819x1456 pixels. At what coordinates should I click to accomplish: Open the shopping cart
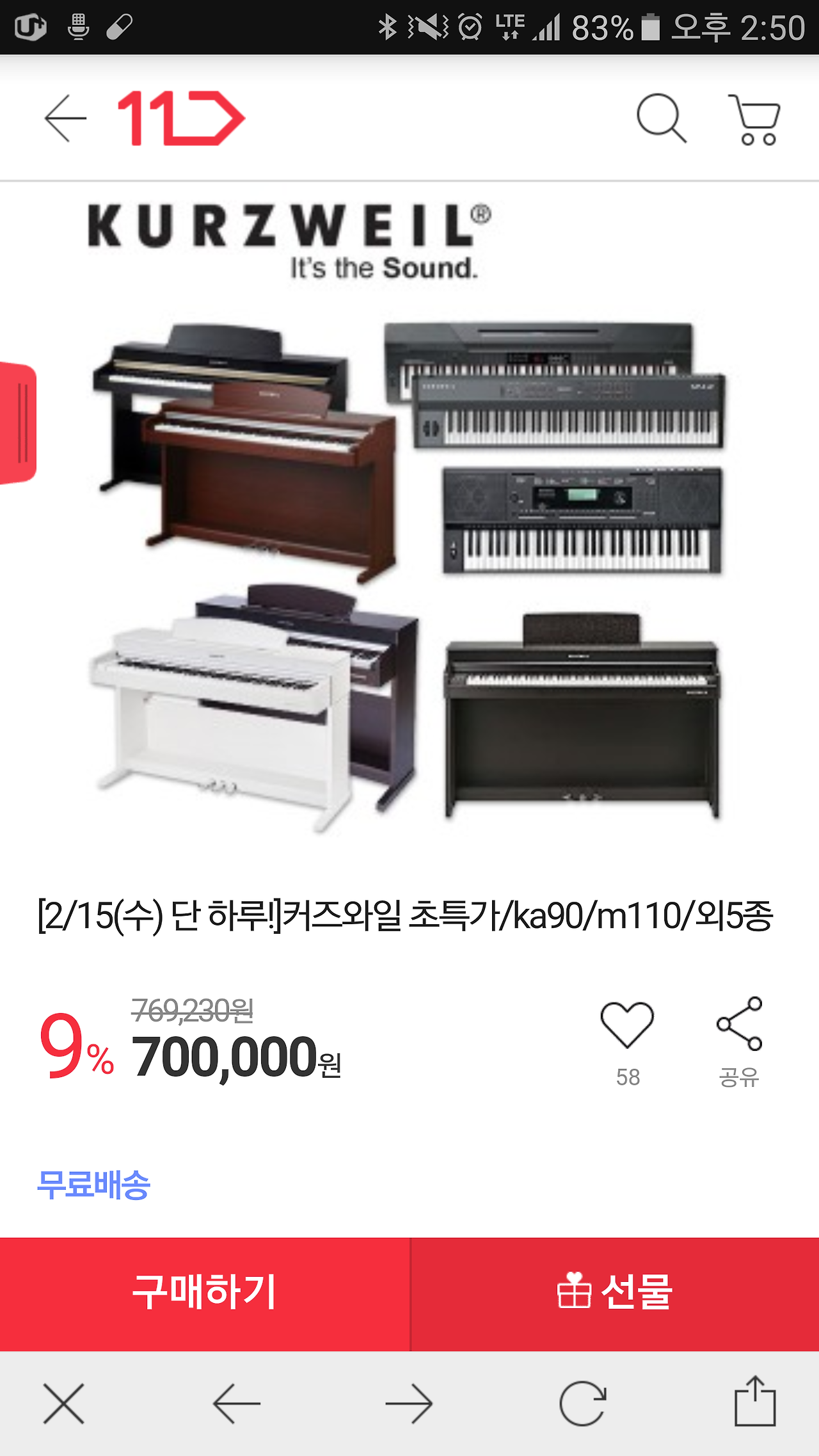(755, 120)
